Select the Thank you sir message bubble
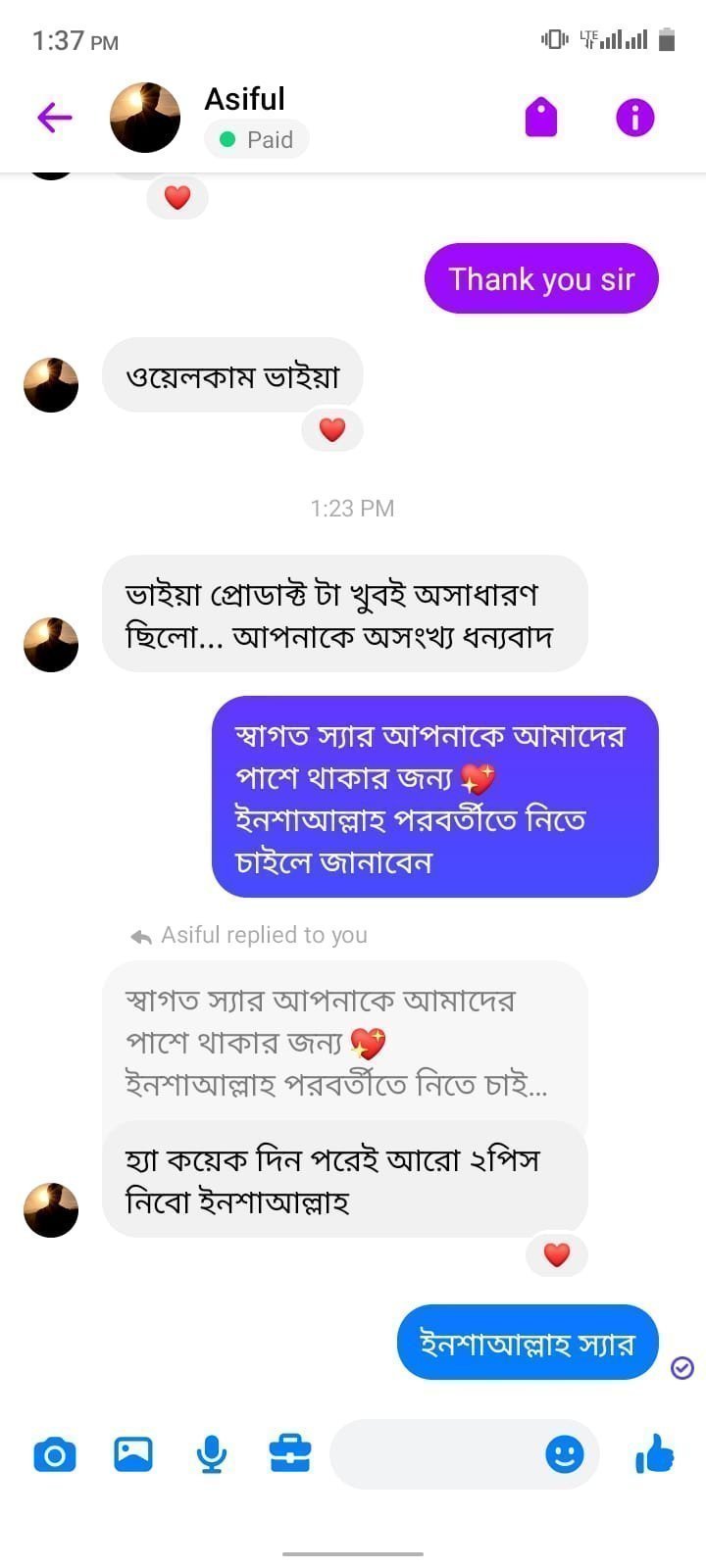Image resolution: width=706 pixels, height=1568 pixels. click(541, 278)
